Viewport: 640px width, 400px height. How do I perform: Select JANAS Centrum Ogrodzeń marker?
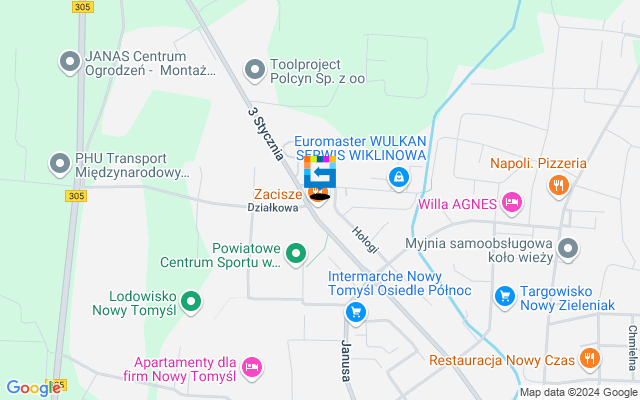(69, 62)
